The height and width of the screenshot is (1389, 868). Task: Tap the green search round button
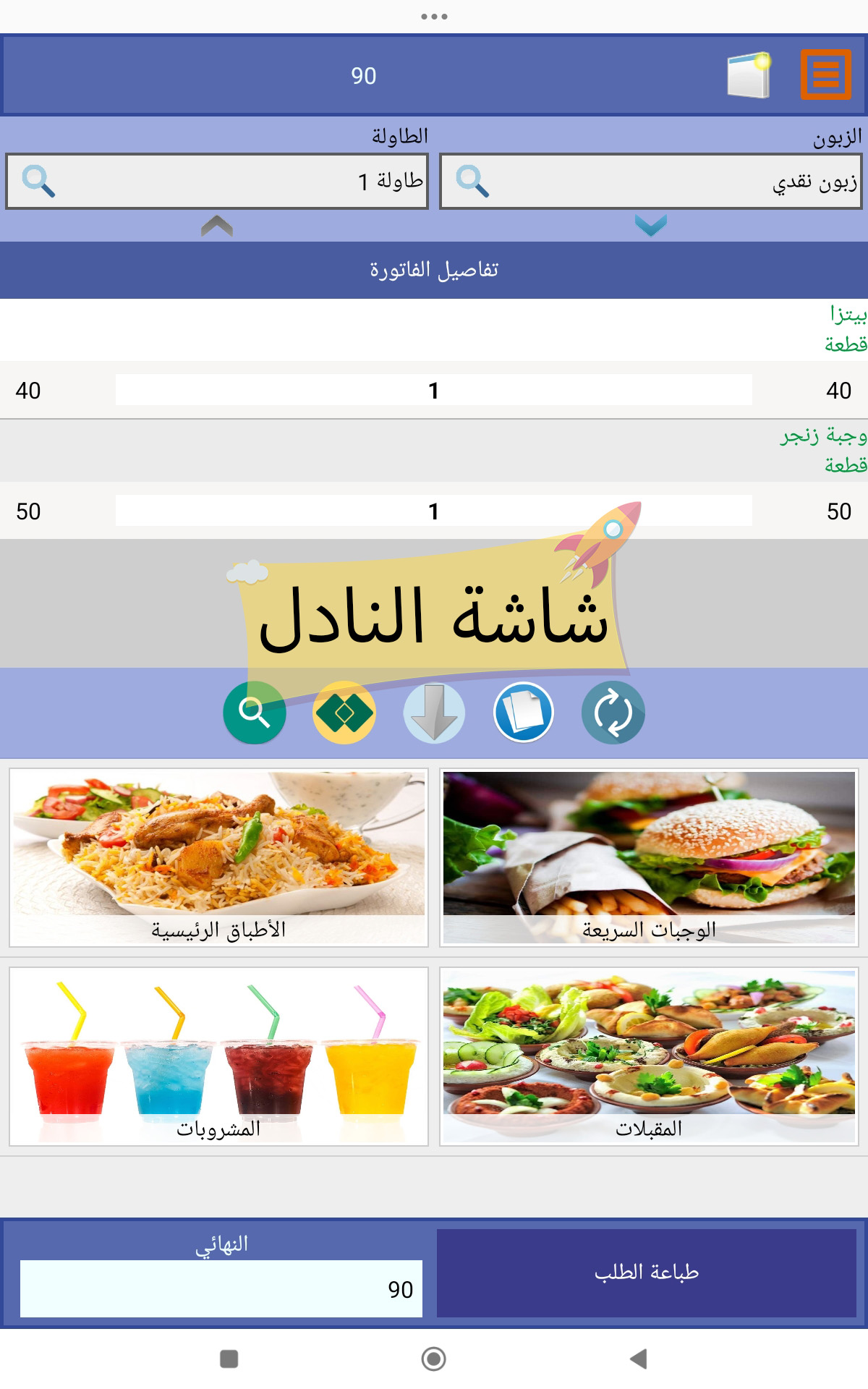[x=255, y=713]
